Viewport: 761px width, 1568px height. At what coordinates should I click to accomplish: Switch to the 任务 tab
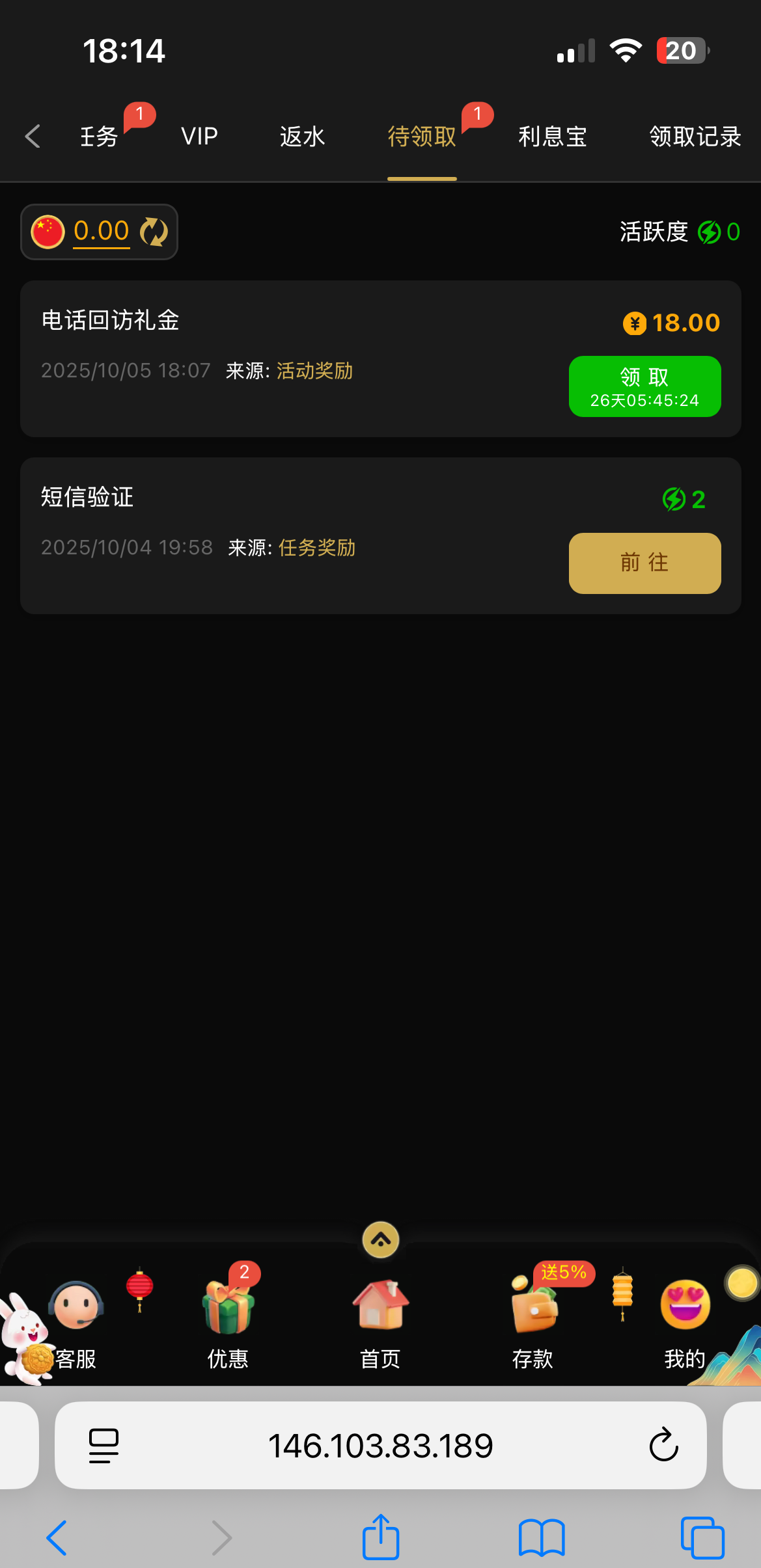[x=99, y=137]
